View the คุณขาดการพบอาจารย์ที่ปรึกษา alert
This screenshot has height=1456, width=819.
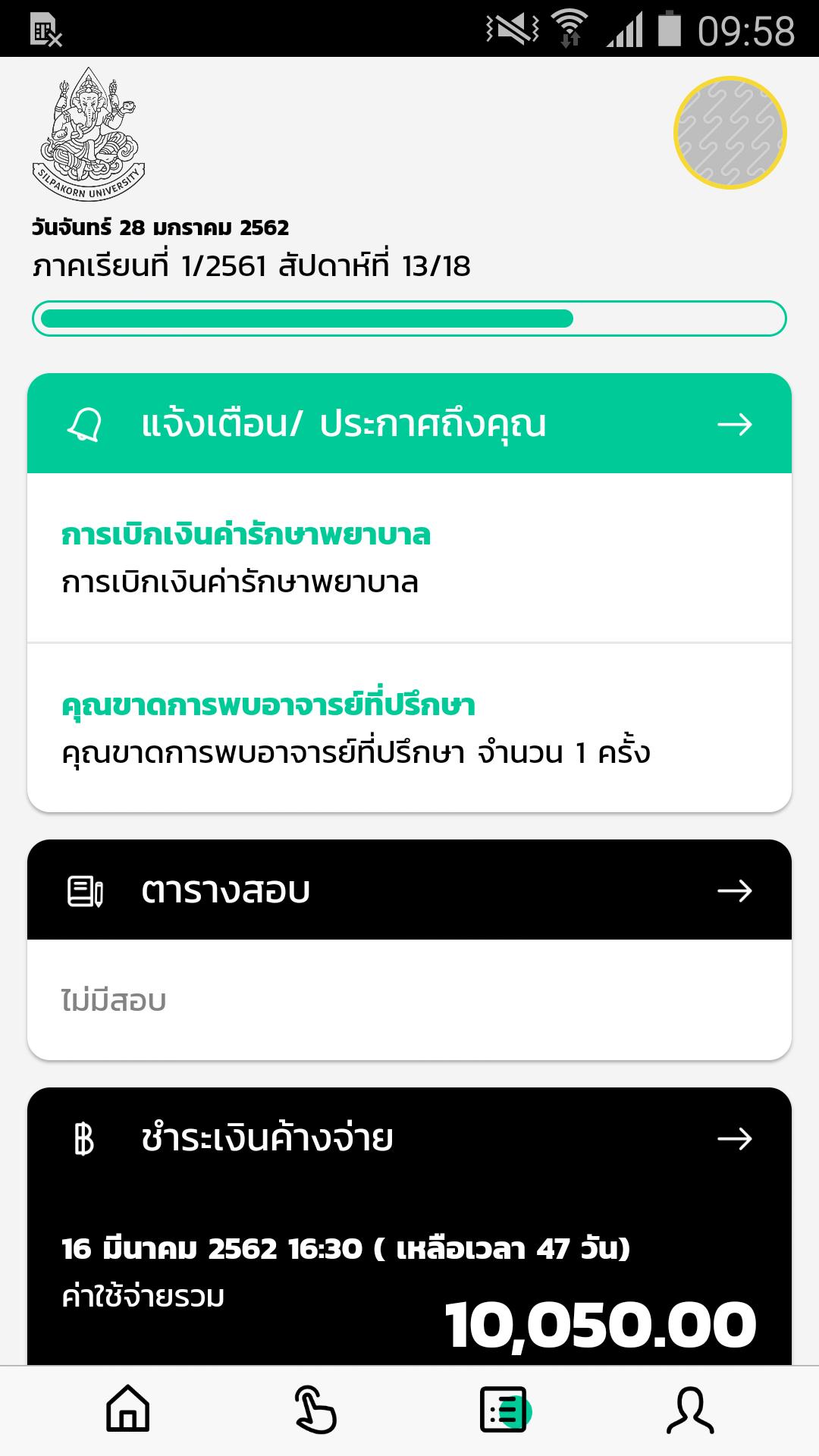pos(409,728)
